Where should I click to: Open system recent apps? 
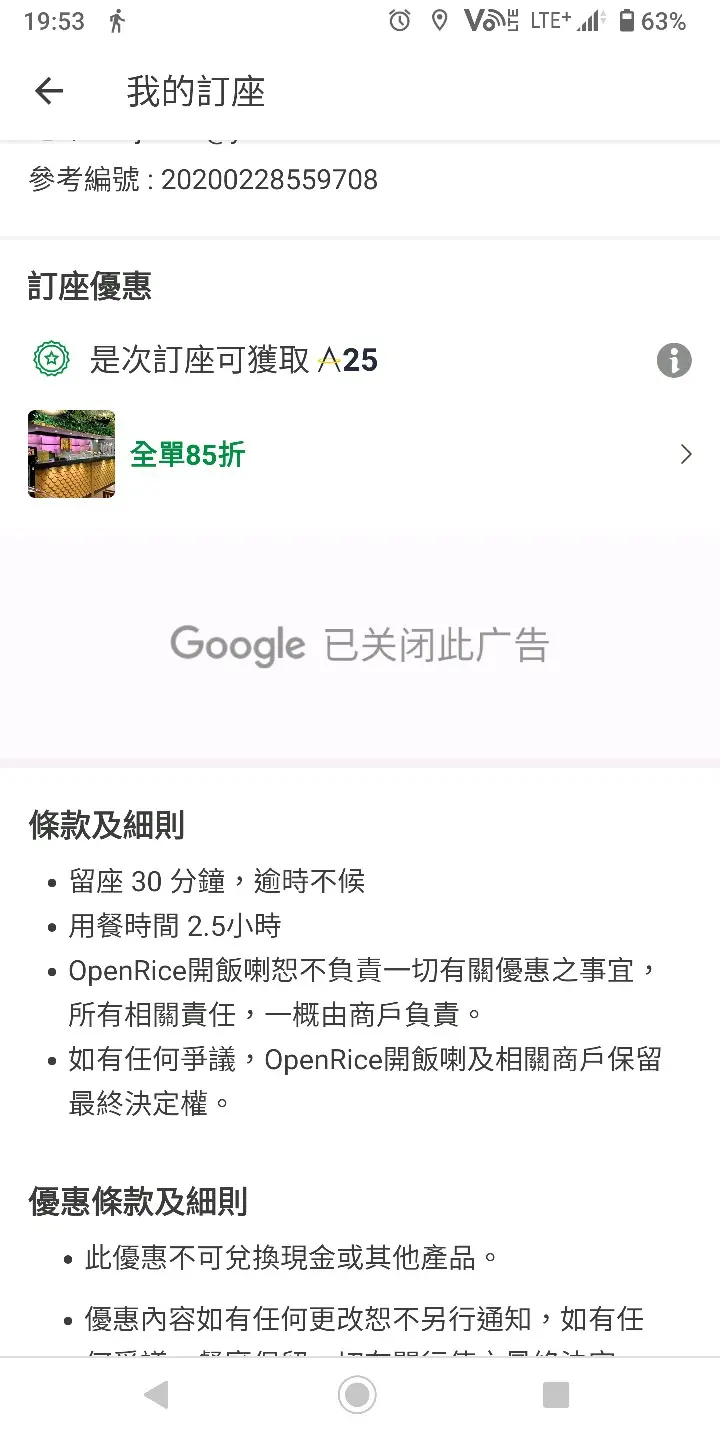[555, 1395]
